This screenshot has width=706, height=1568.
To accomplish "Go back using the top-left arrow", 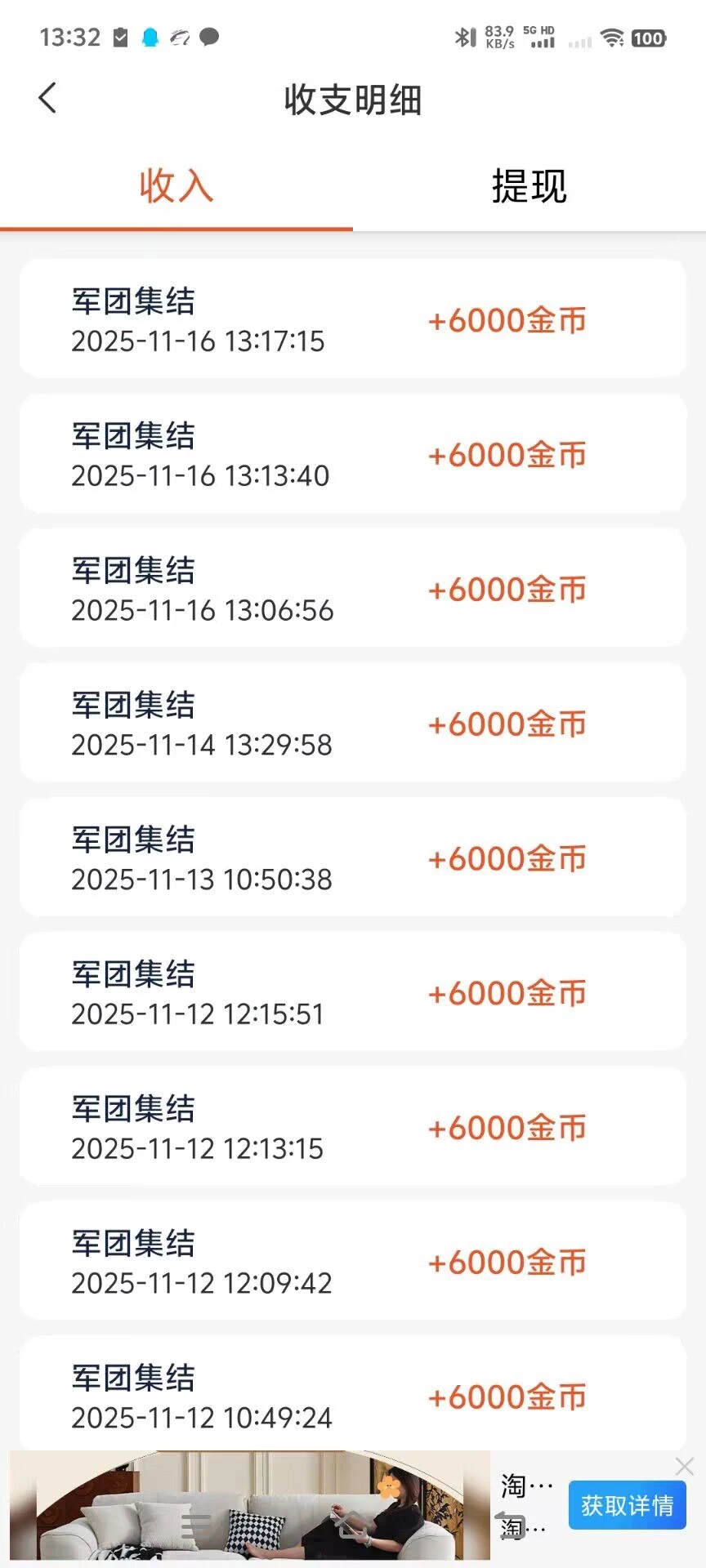I will pos(47,98).
